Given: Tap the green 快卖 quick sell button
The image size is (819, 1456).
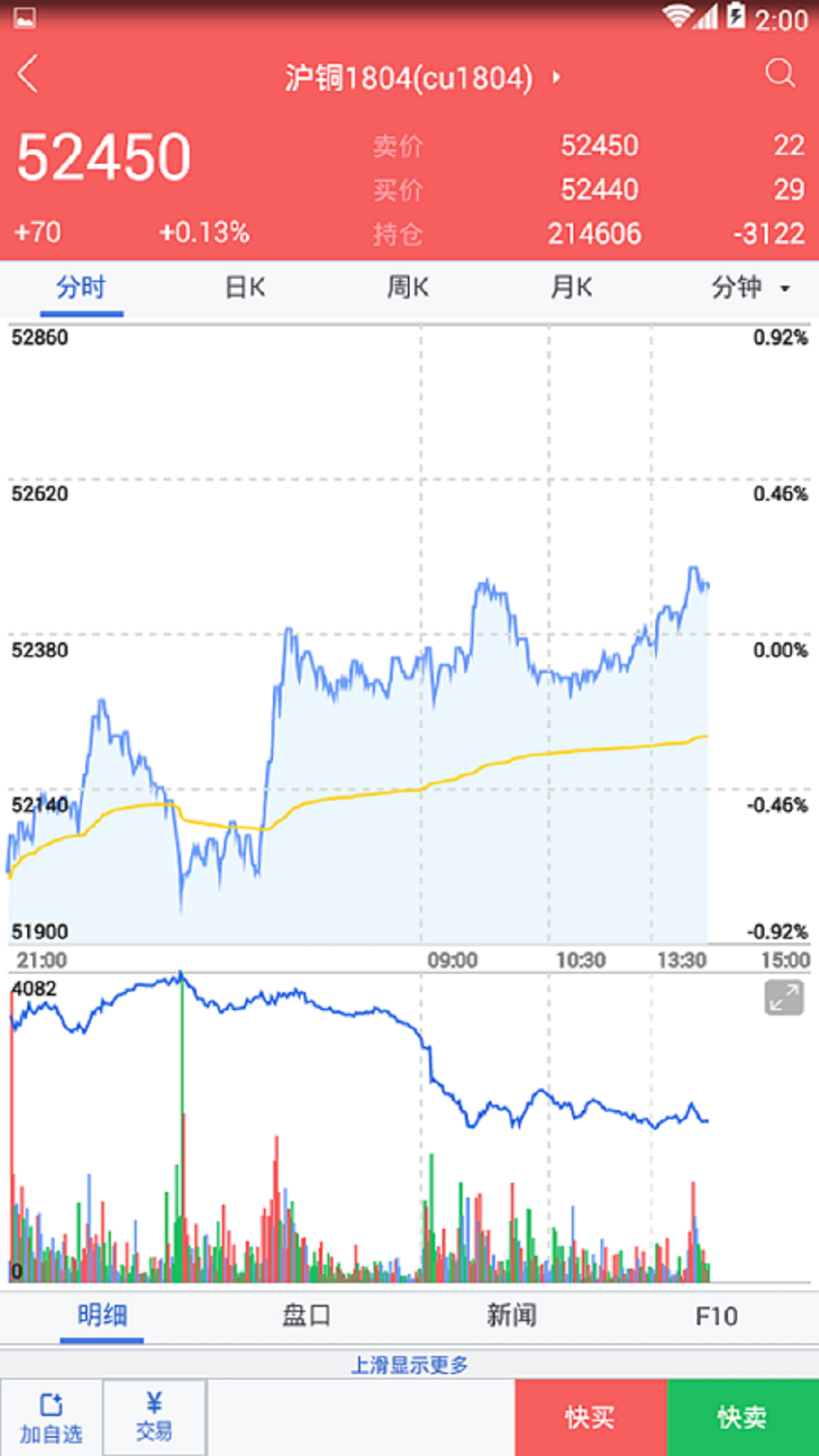Looking at the screenshot, I should [x=742, y=1417].
